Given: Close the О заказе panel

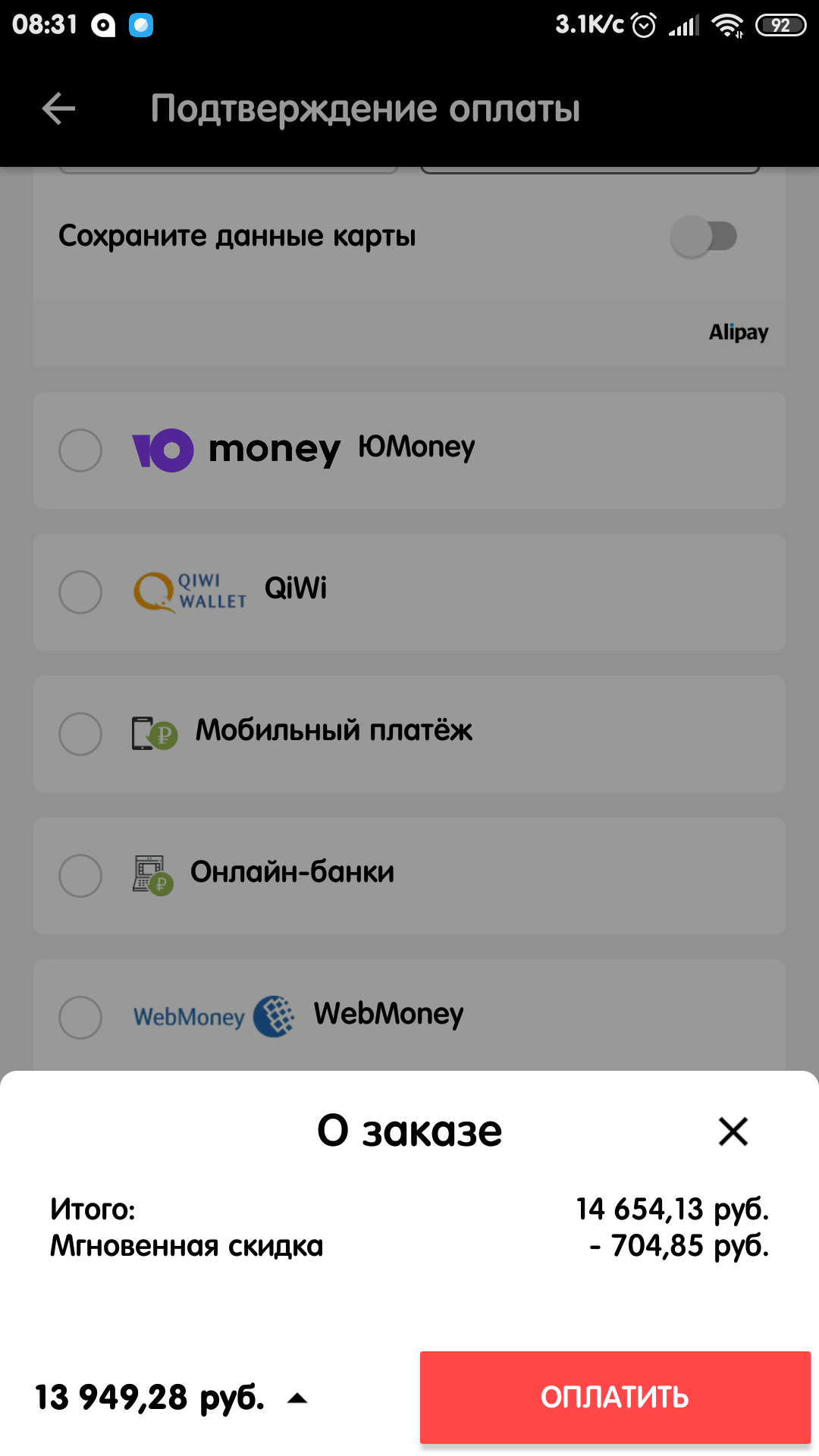Looking at the screenshot, I should (733, 1131).
